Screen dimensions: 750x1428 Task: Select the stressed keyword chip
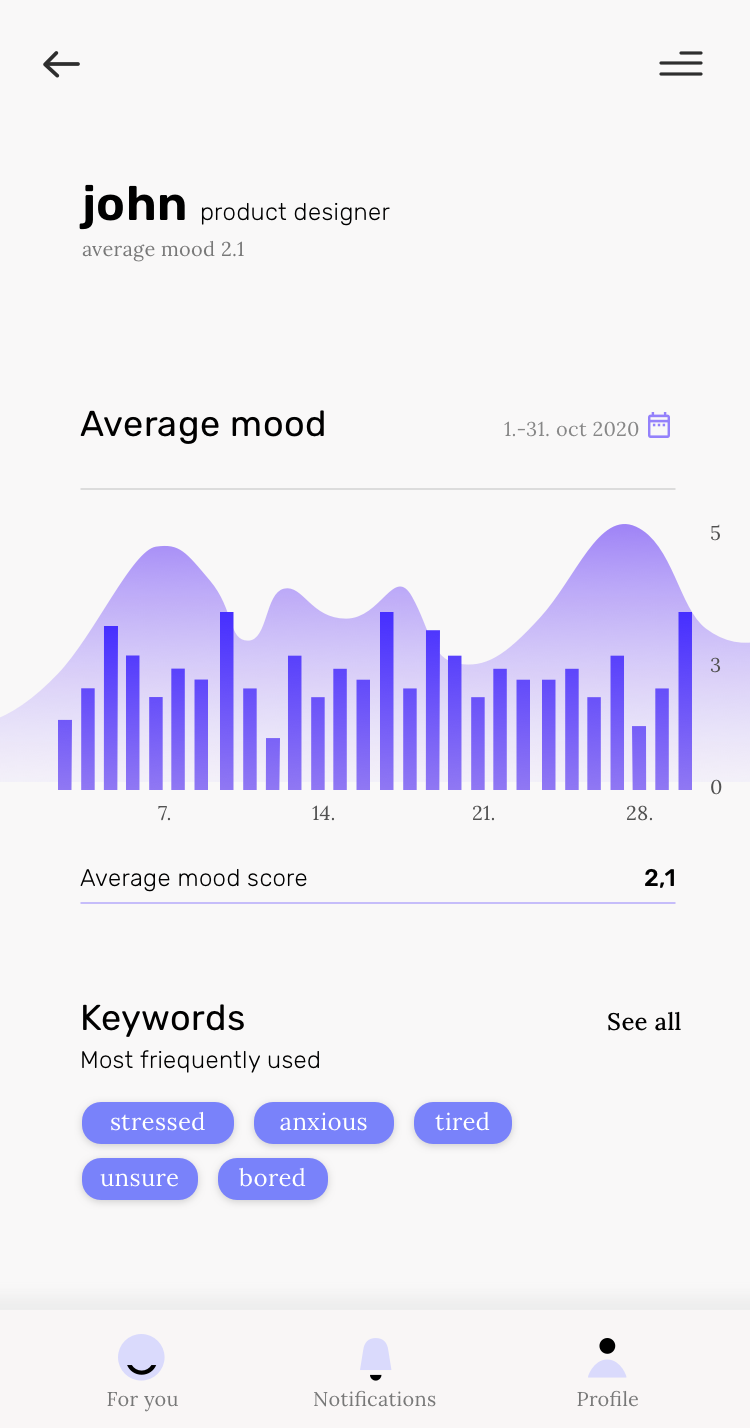[x=158, y=1122]
